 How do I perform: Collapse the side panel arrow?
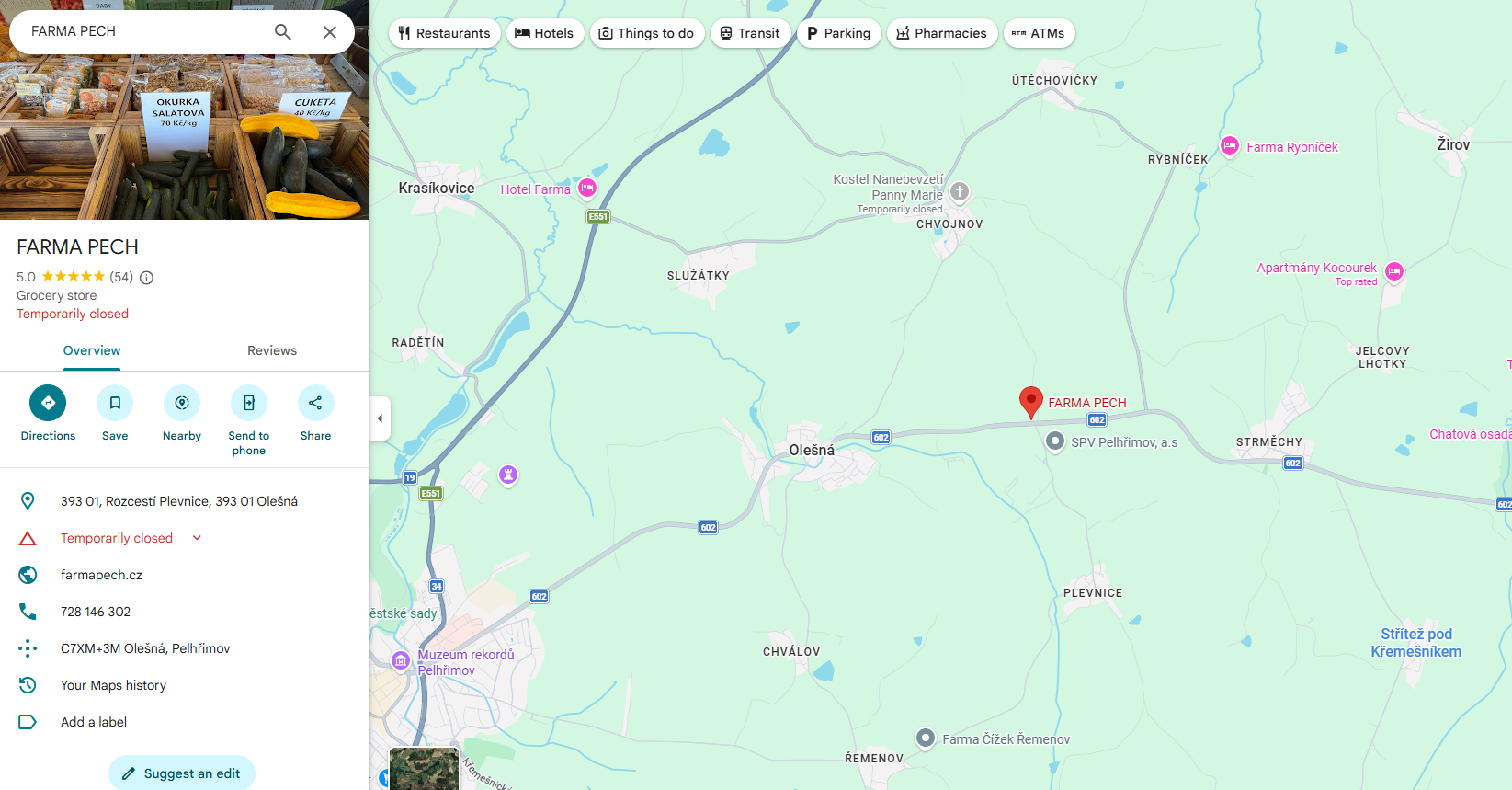point(381,418)
